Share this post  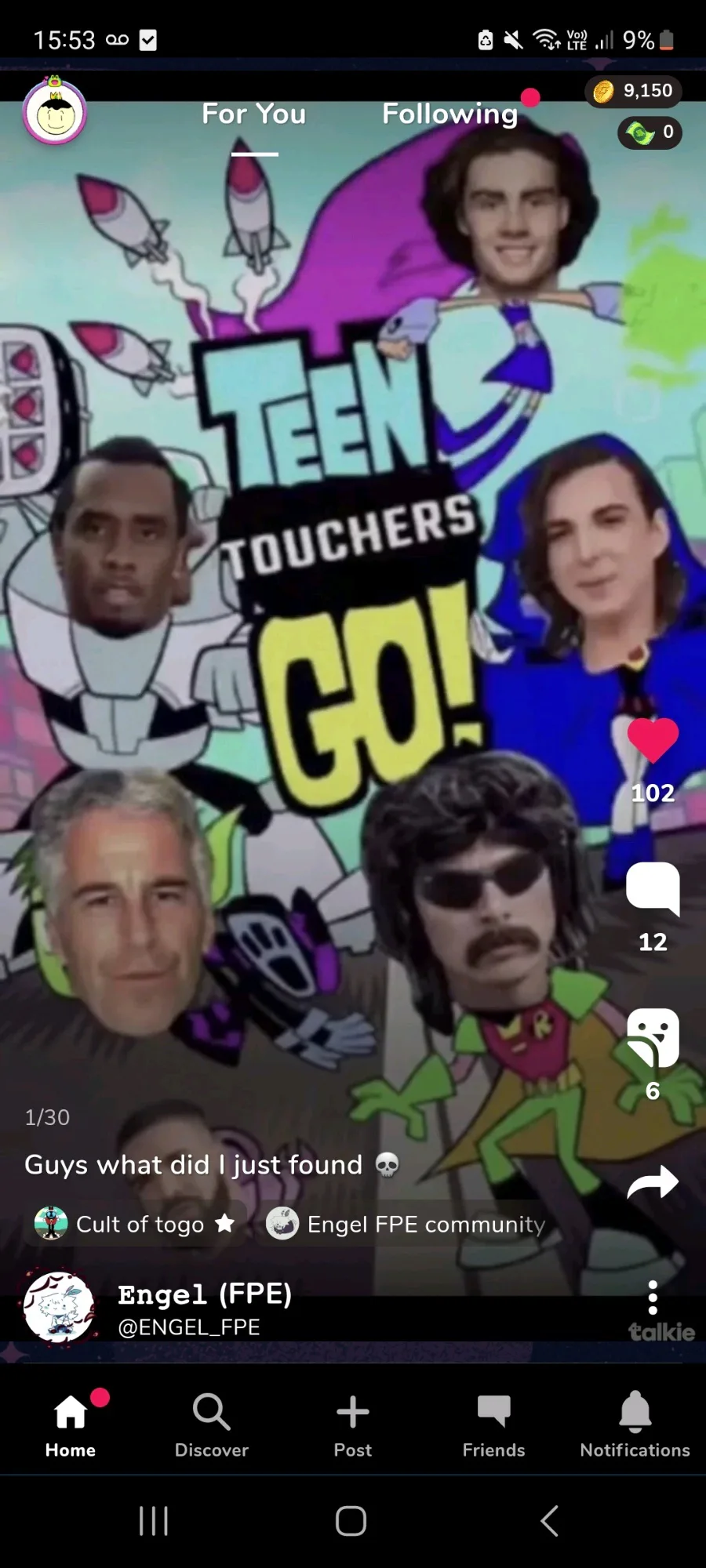pos(653,1182)
